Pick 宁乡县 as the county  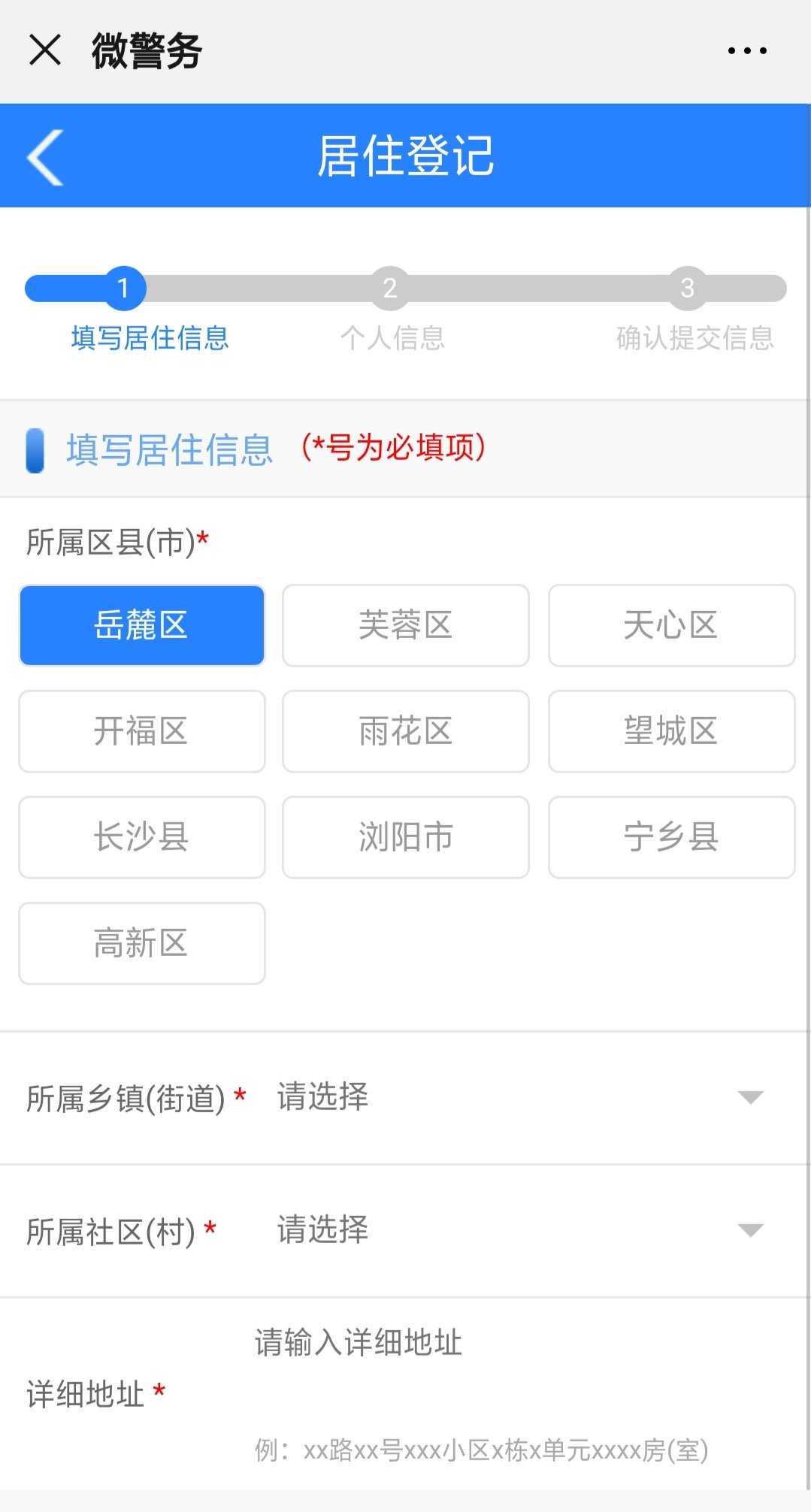click(x=671, y=837)
